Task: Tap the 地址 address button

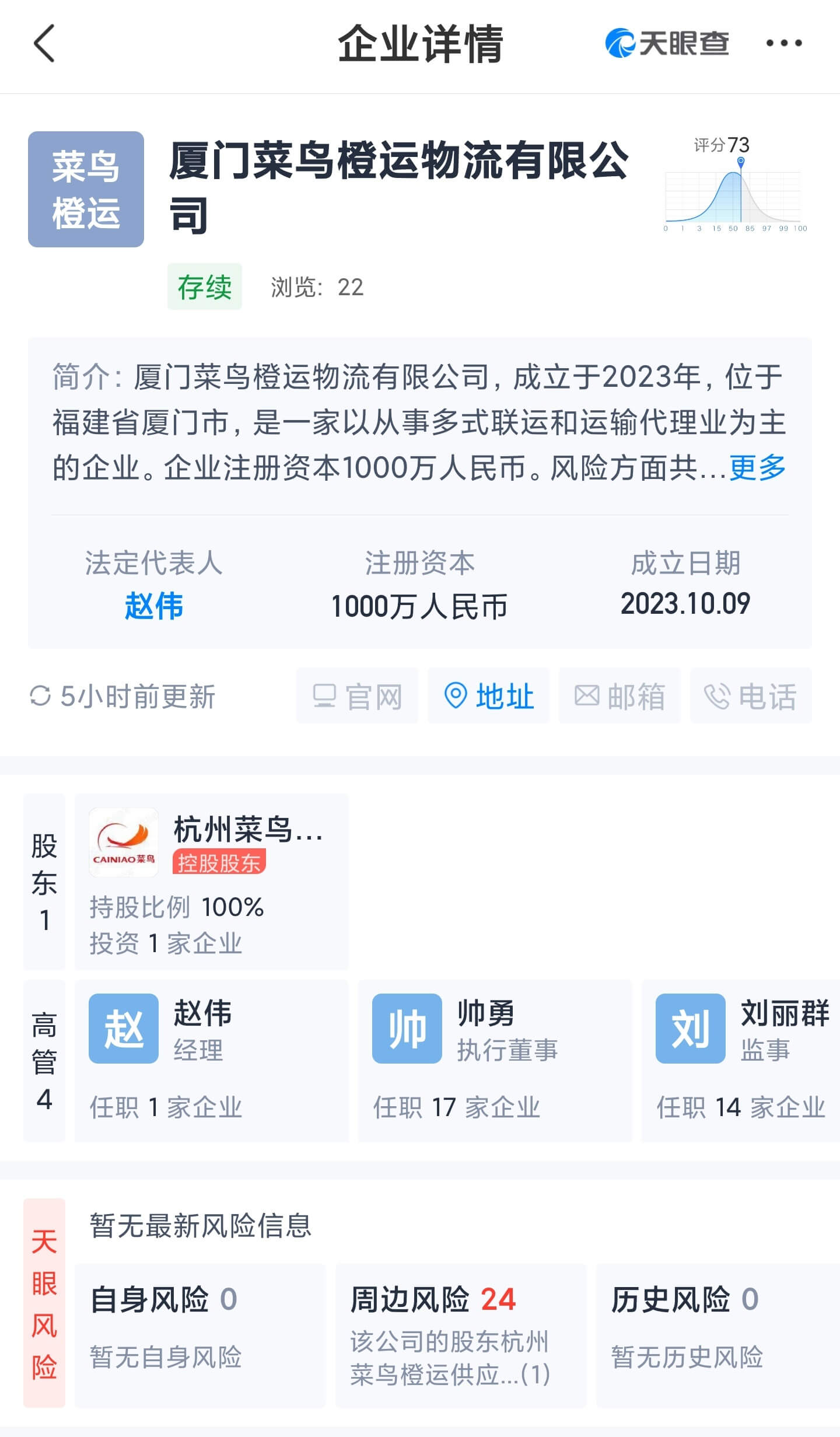Action: (x=489, y=696)
